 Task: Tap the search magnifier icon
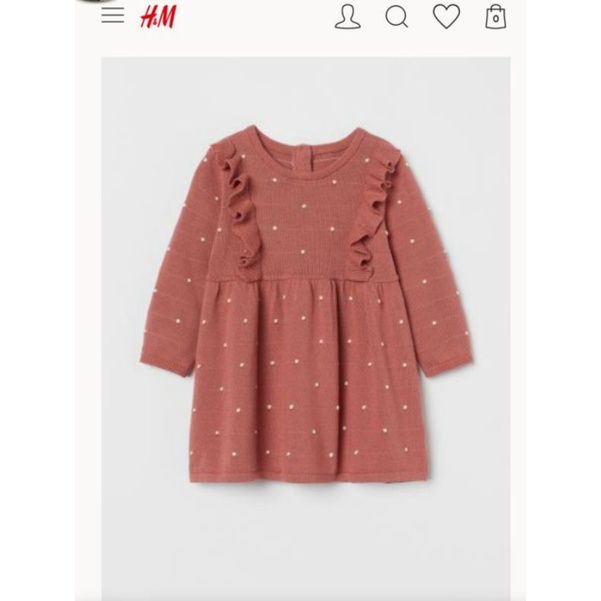click(x=397, y=17)
